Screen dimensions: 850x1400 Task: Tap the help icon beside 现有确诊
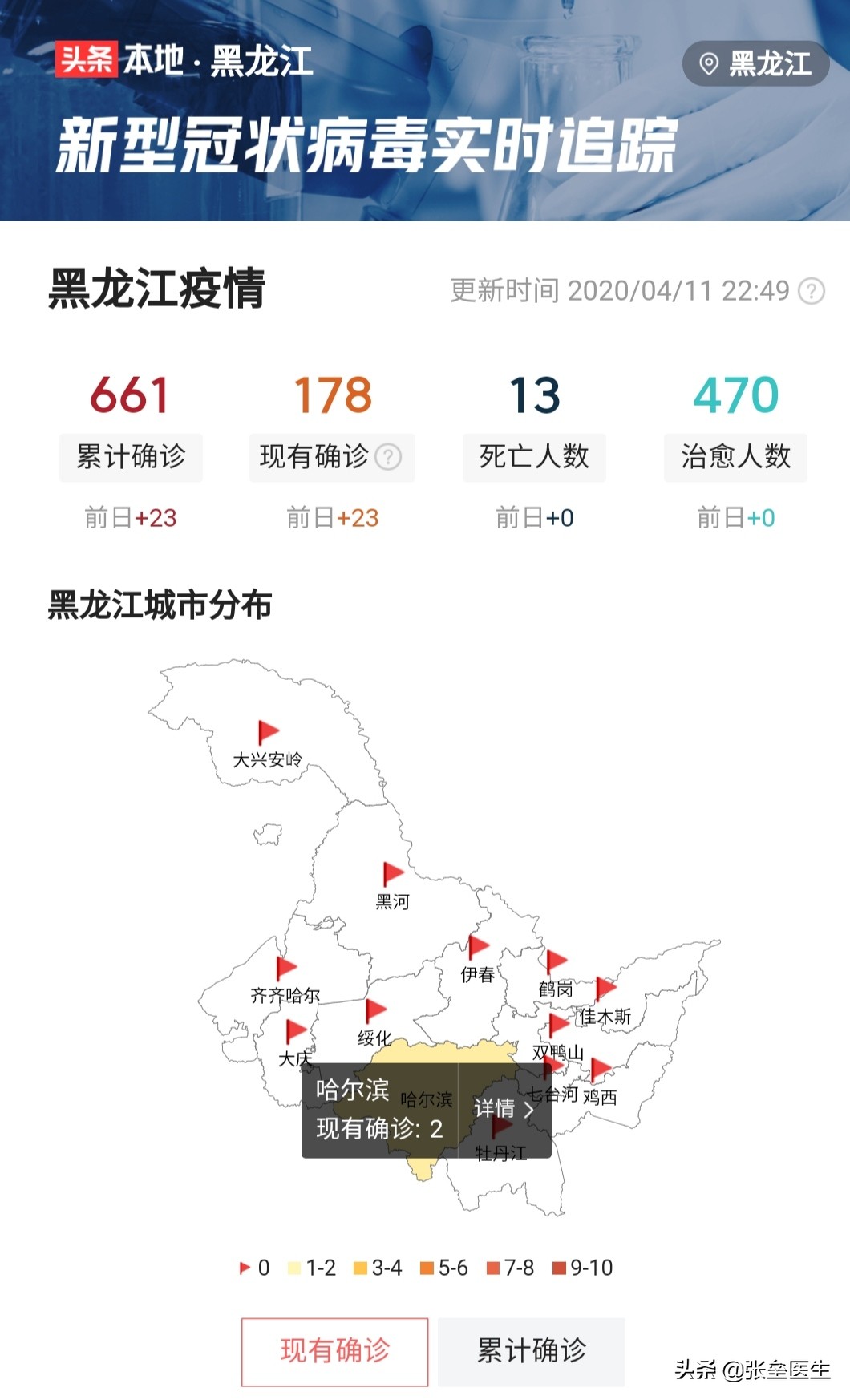click(388, 457)
